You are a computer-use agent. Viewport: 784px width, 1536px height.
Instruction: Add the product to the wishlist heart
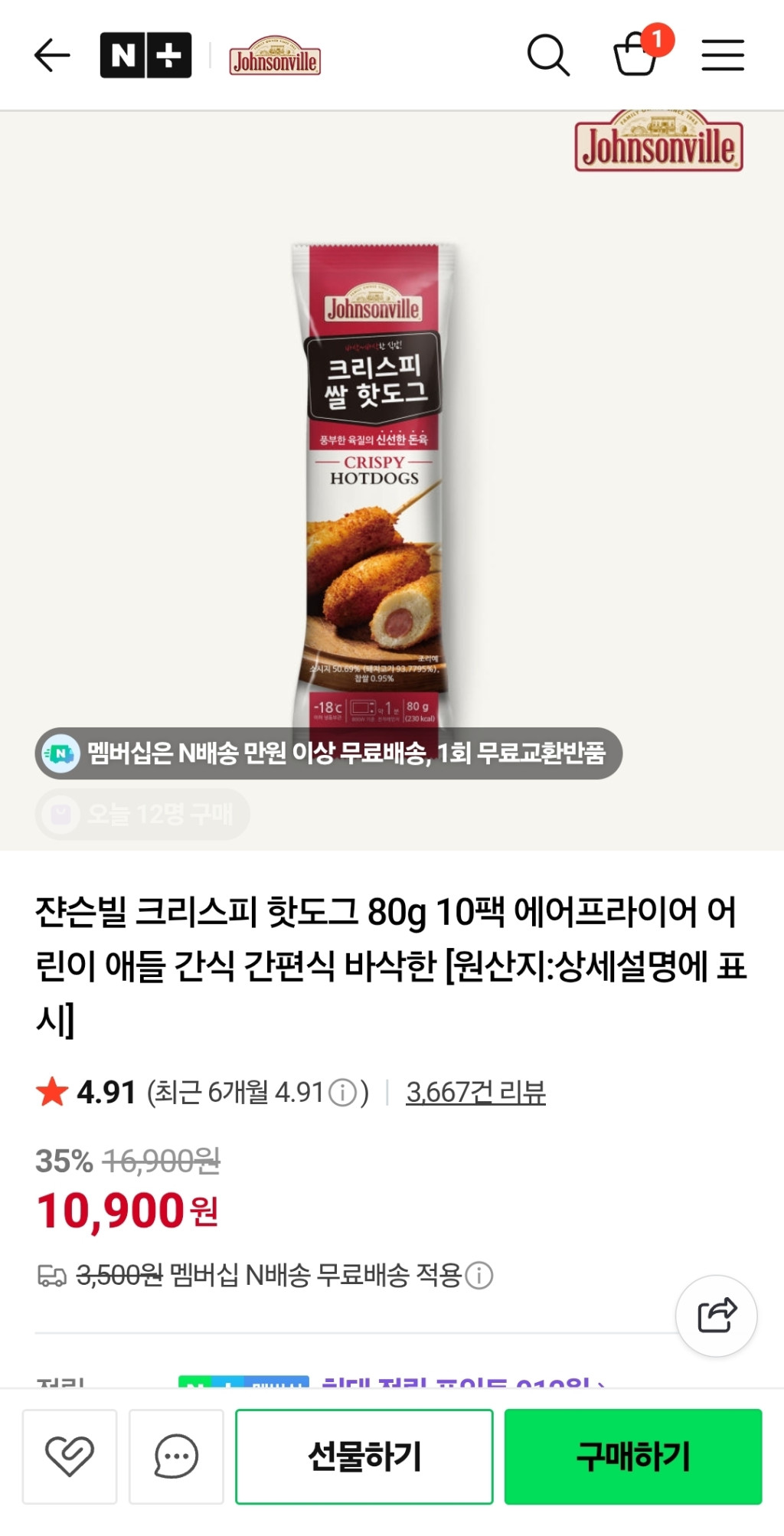[70, 1456]
